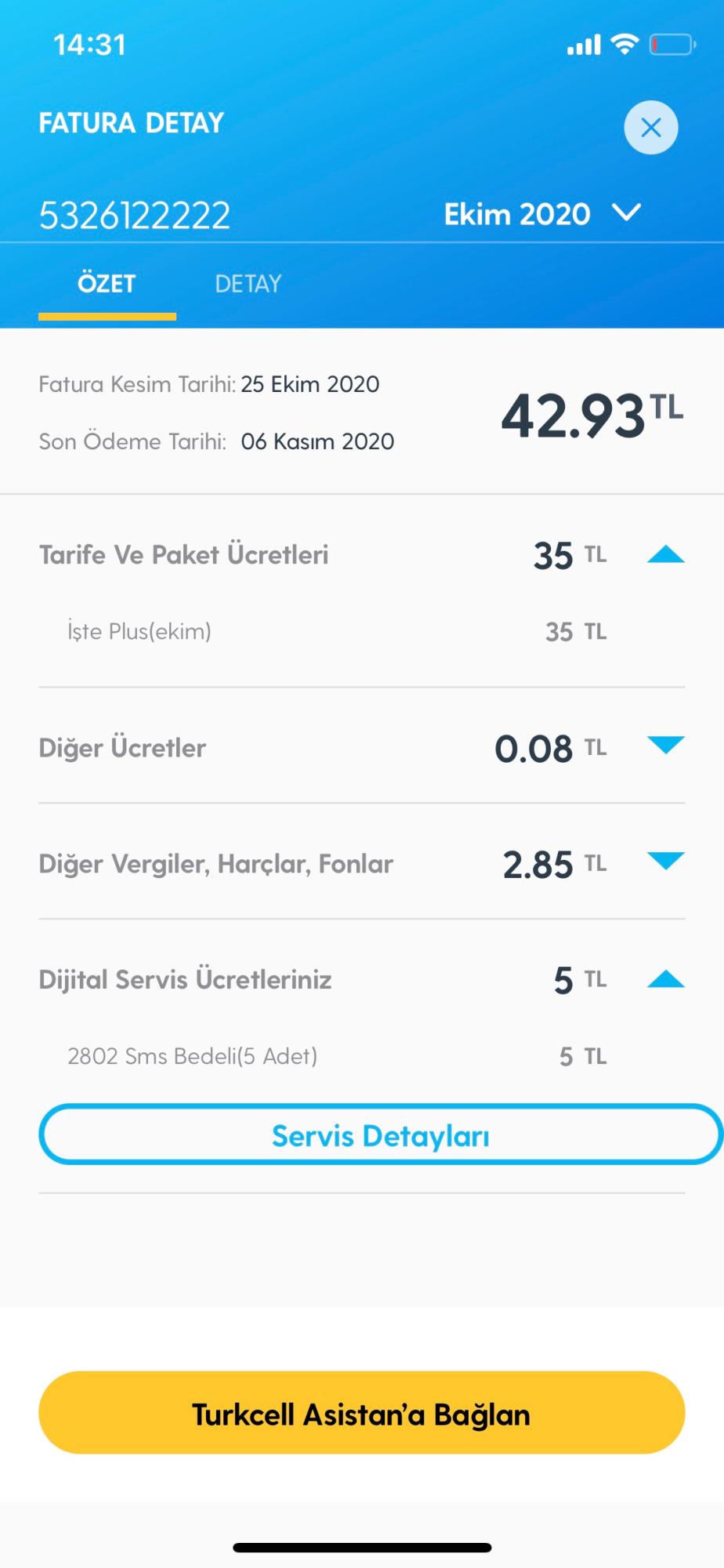Tap Turkcell Asistan'a Bağlan button
The height and width of the screenshot is (1568, 724).
pos(362,1413)
